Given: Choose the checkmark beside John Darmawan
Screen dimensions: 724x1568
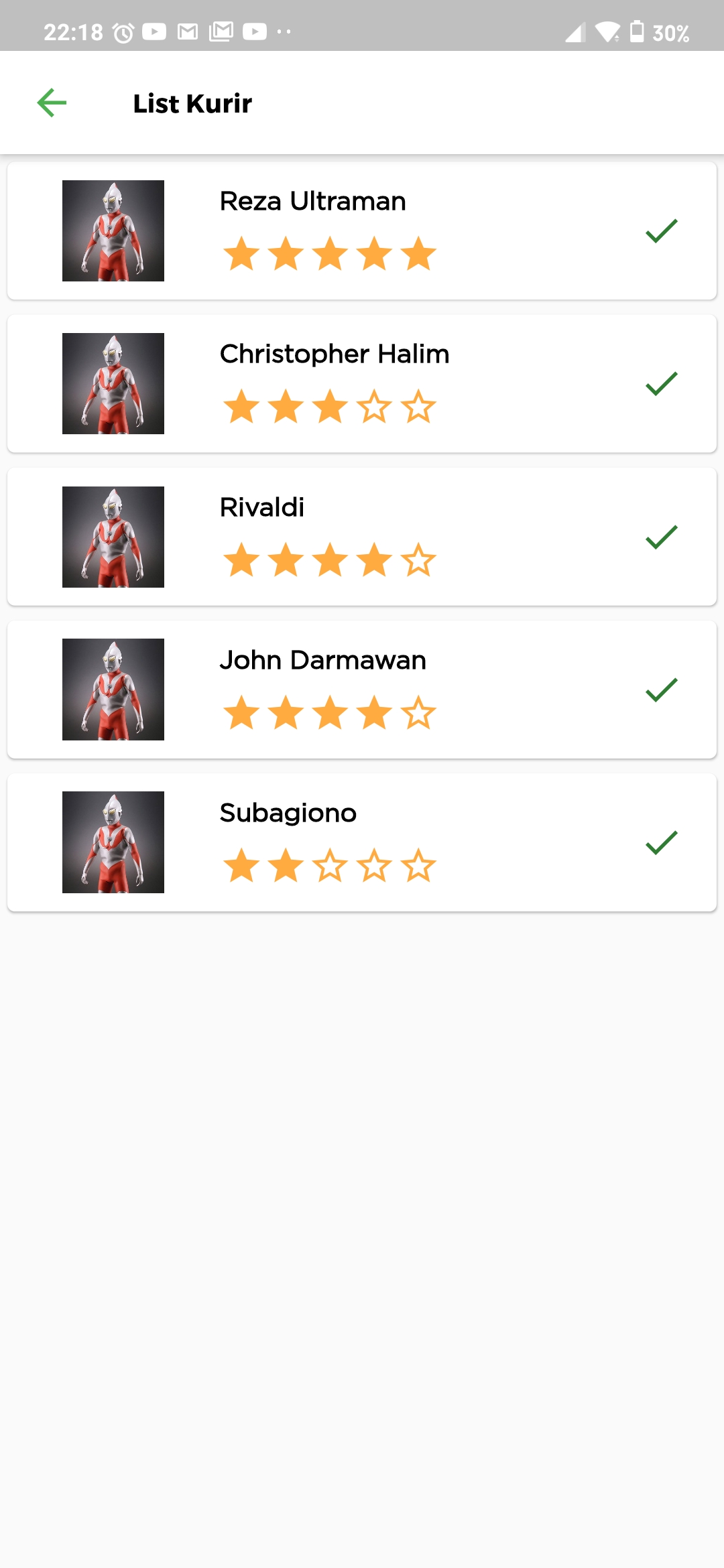Looking at the screenshot, I should click(662, 690).
